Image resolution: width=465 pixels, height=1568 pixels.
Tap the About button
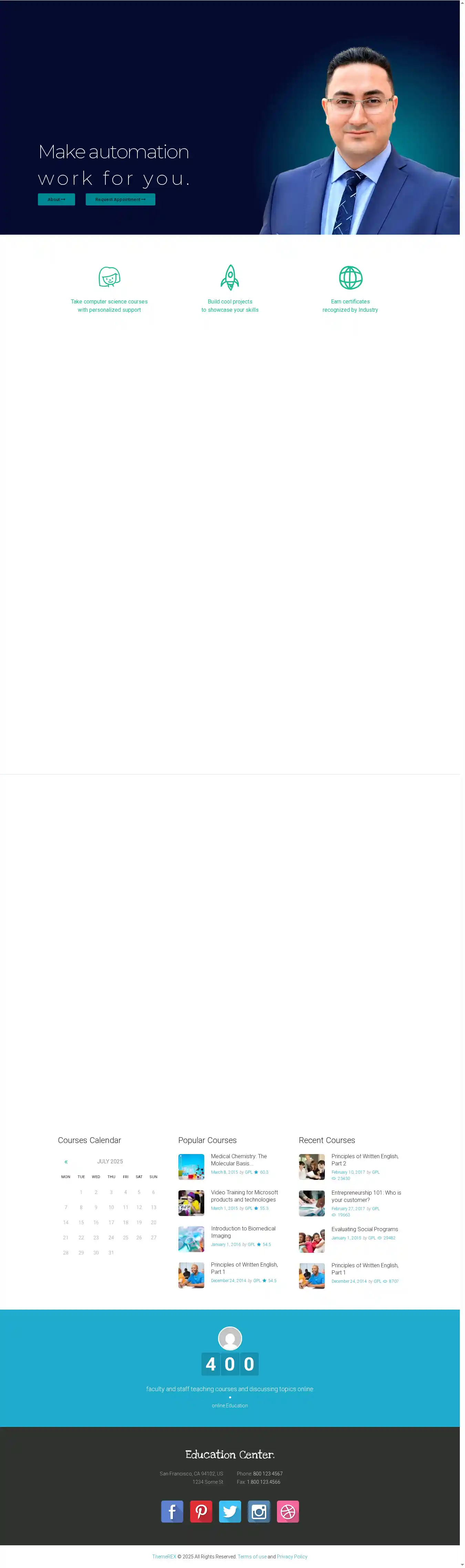(x=56, y=199)
